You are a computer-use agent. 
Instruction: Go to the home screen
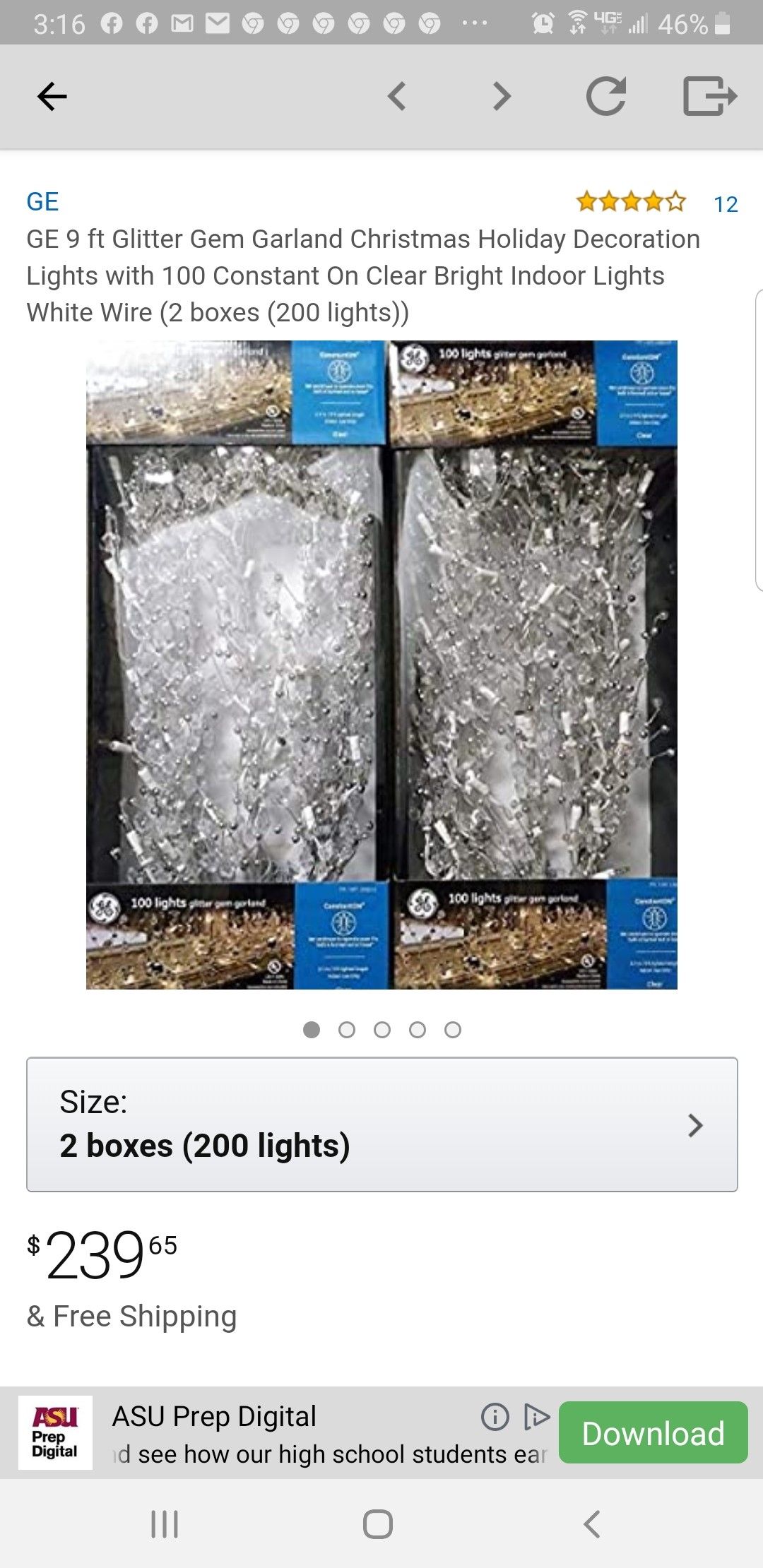point(378,1524)
